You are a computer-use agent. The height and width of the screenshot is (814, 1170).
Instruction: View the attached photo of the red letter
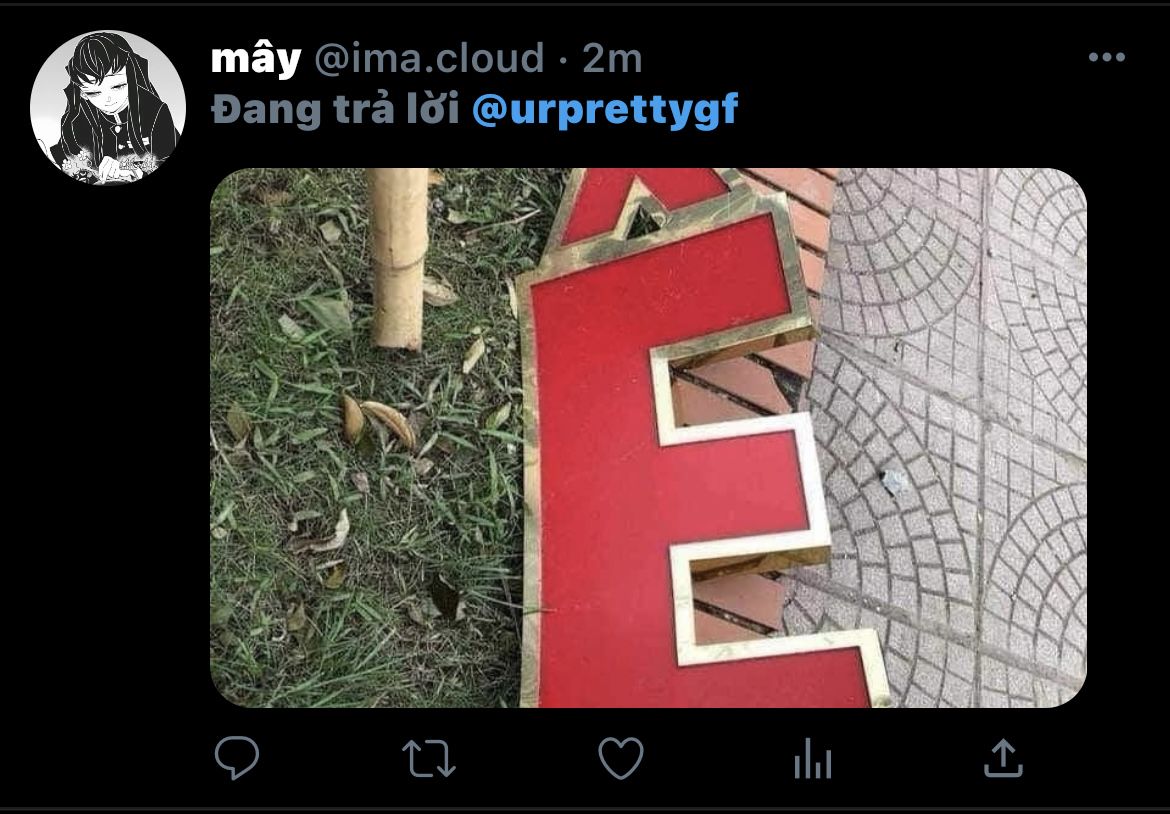(647, 437)
